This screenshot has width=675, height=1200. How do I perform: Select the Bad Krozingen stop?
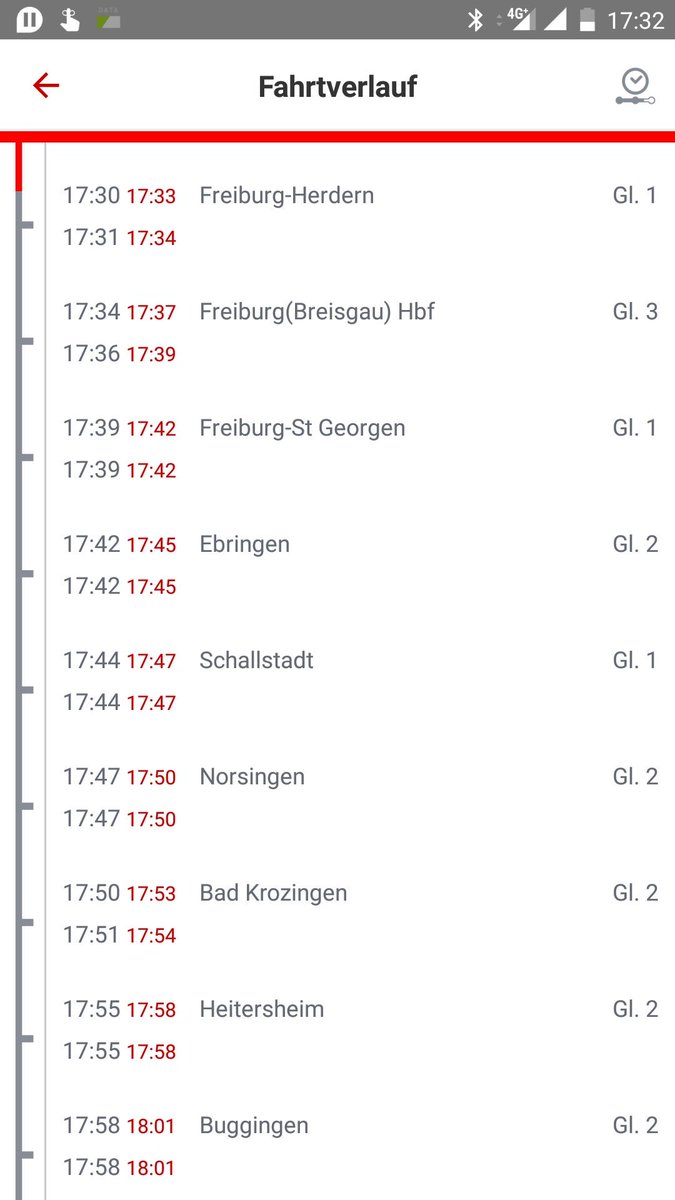pyautogui.click(x=273, y=893)
